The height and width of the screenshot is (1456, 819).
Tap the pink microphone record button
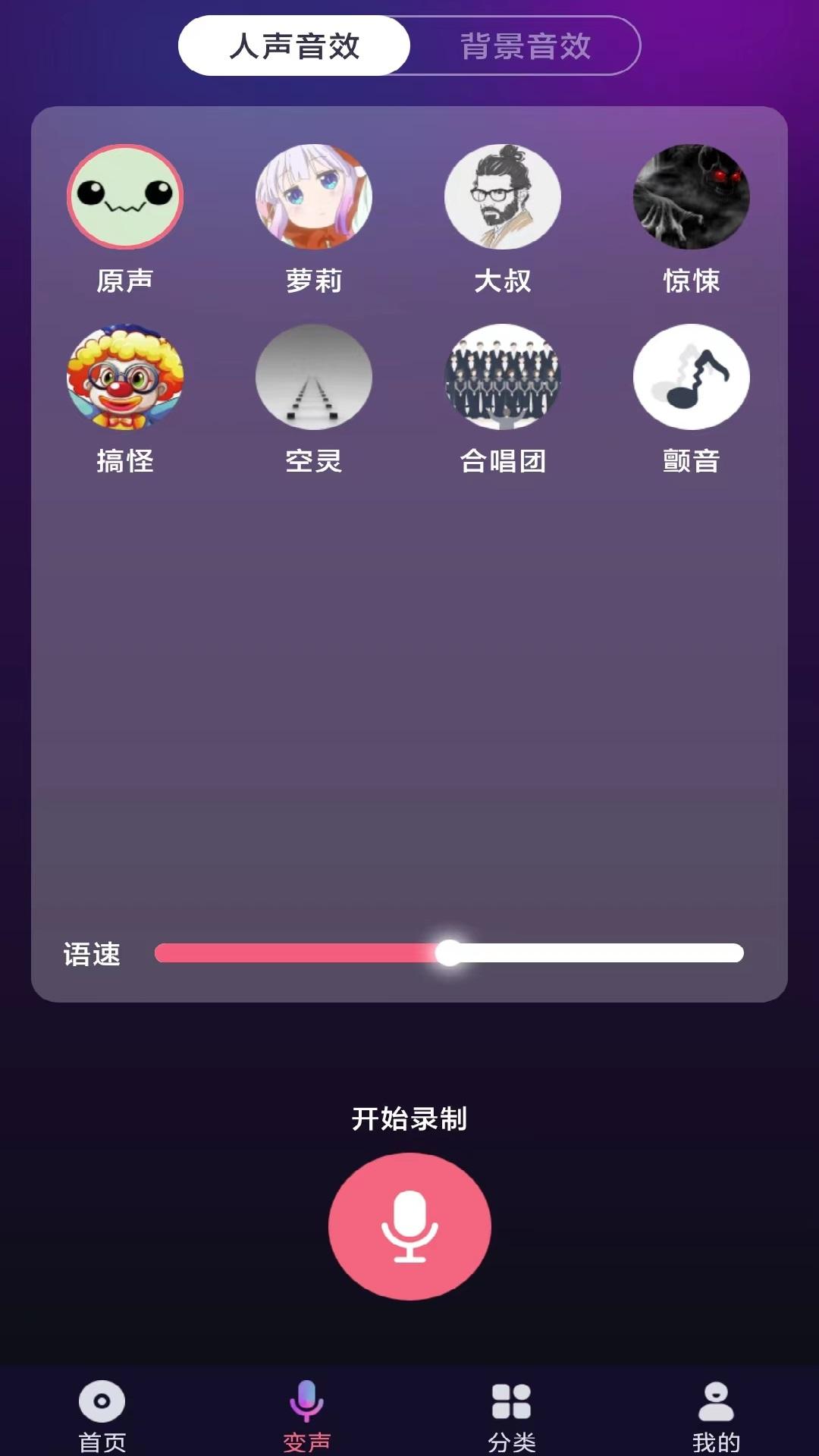[x=409, y=1226]
